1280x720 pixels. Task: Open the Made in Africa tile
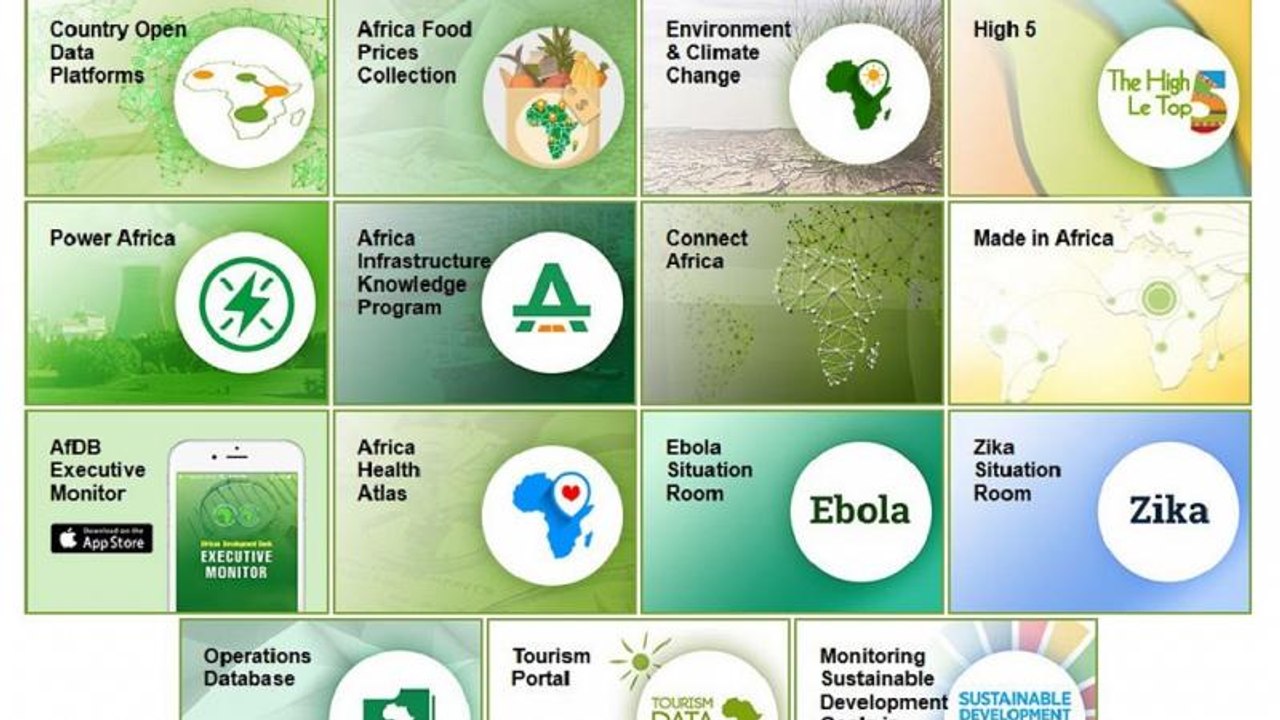[x=1099, y=303]
